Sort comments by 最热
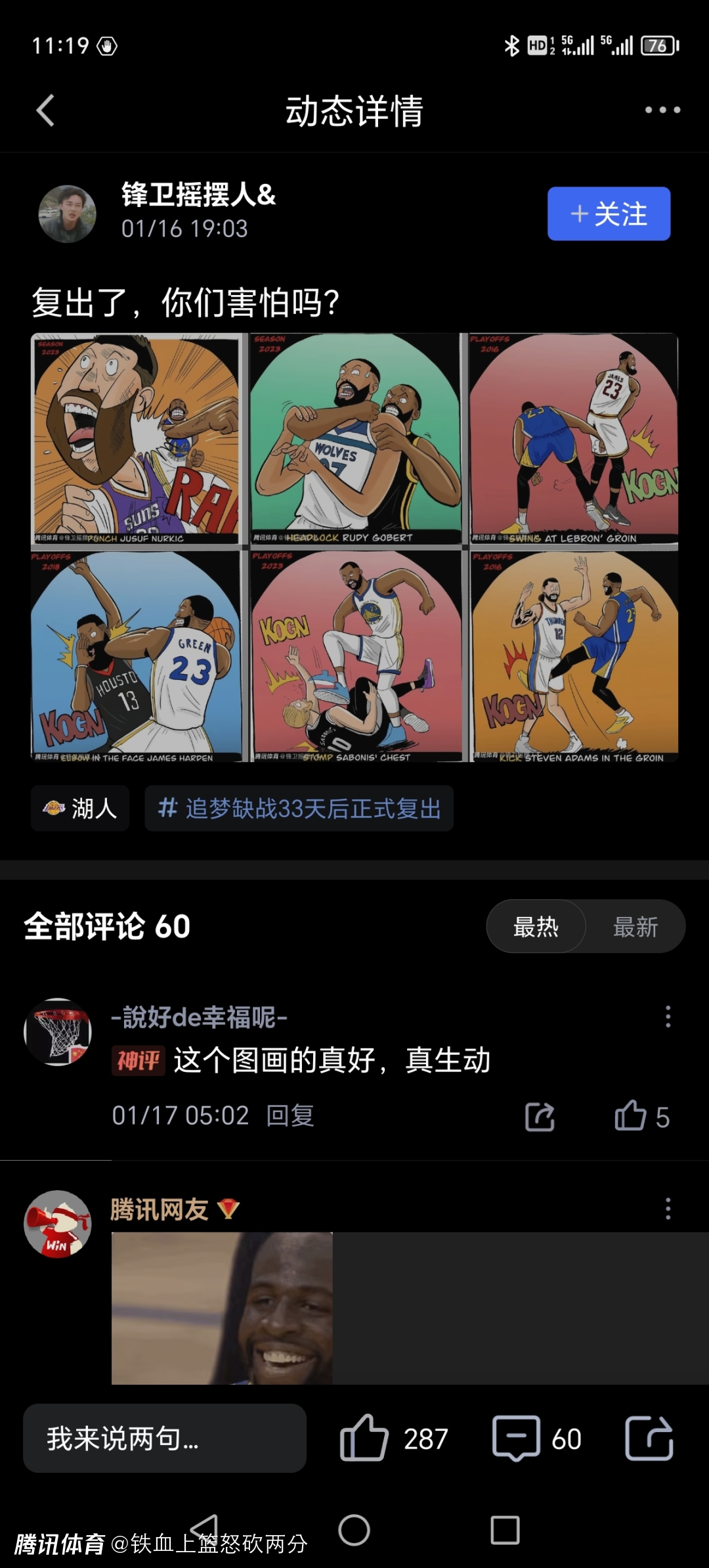The image size is (709, 1568). click(x=536, y=927)
